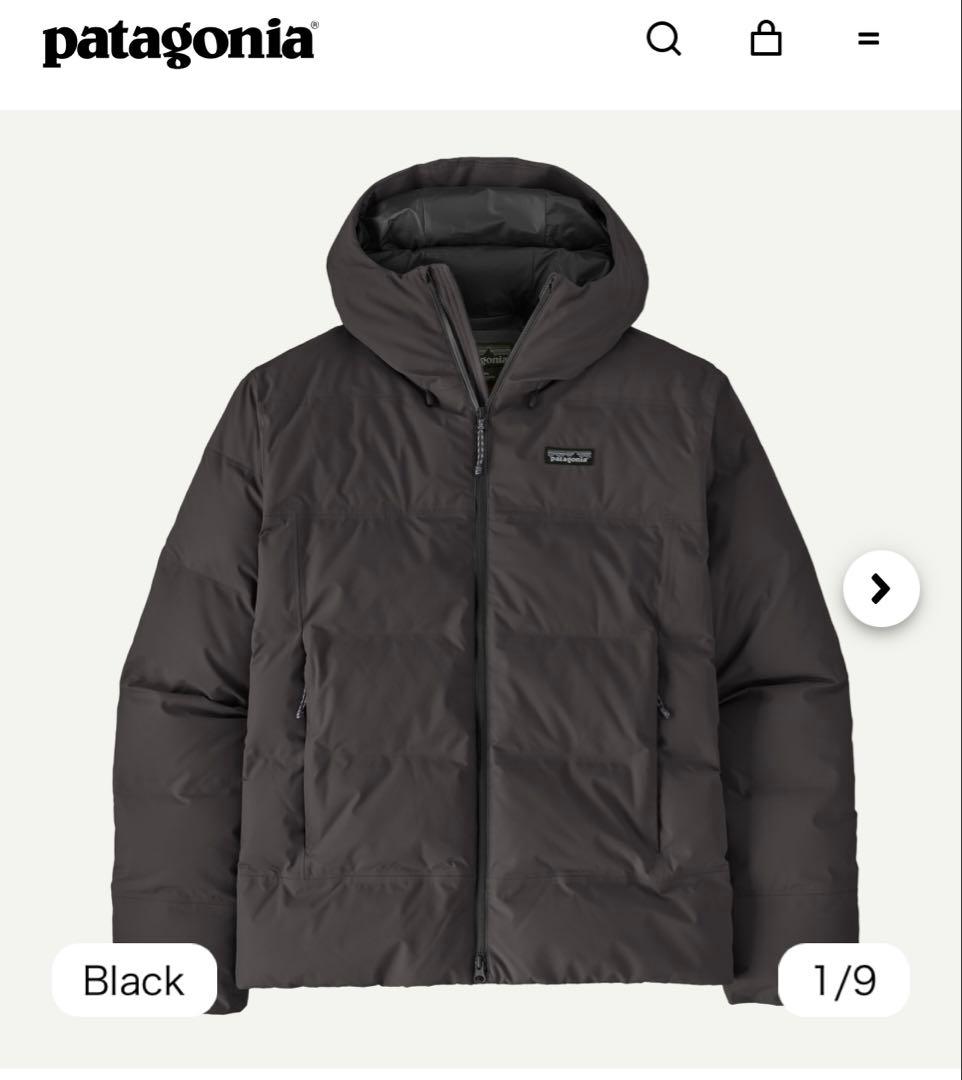Open the shopping bag
Image resolution: width=962 pixels, height=1080 pixels.
tap(766, 40)
